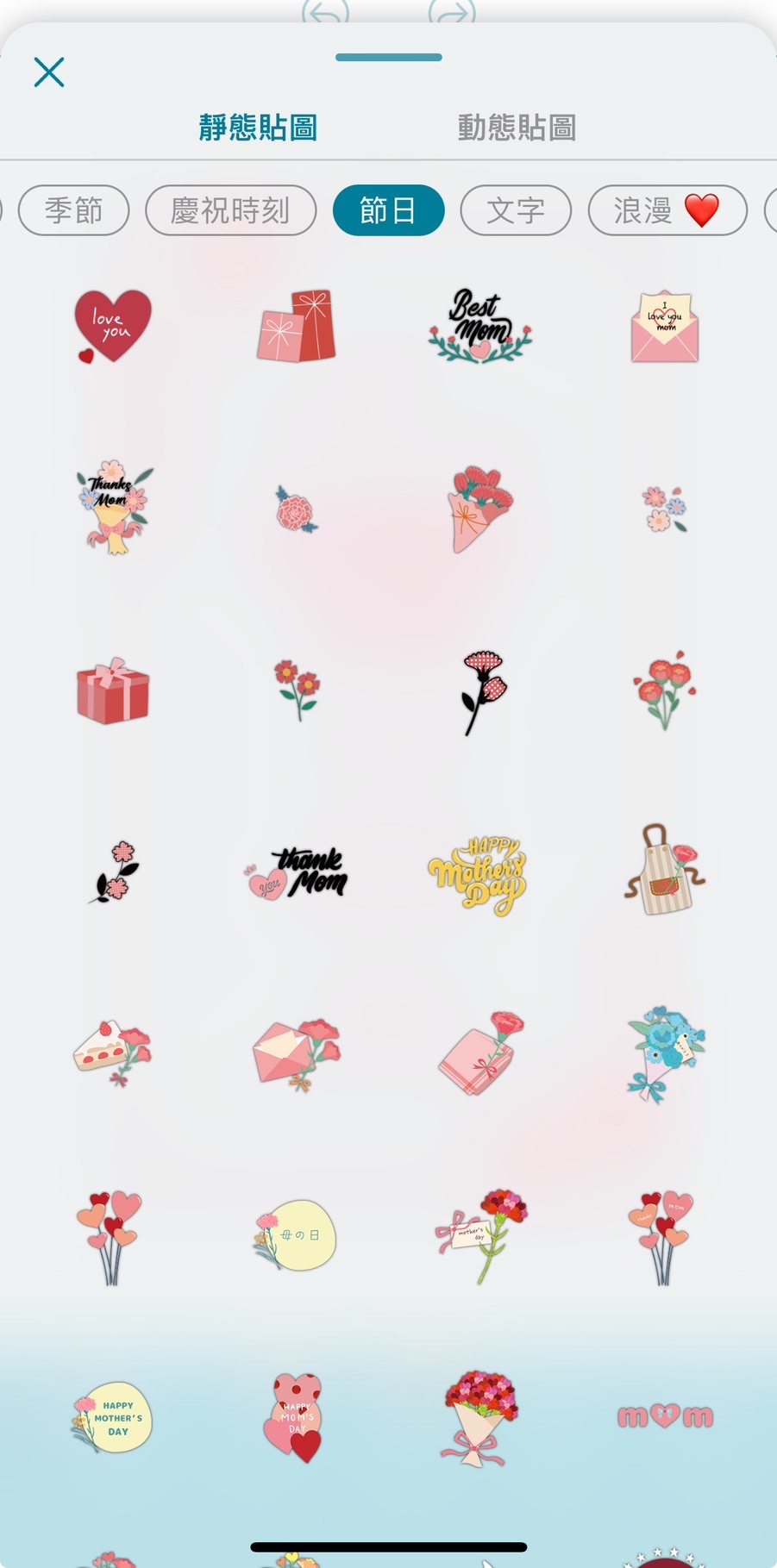Pick the striped apron sticker
The height and width of the screenshot is (1568, 777).
pyautogui.click(x=662, y=871)
